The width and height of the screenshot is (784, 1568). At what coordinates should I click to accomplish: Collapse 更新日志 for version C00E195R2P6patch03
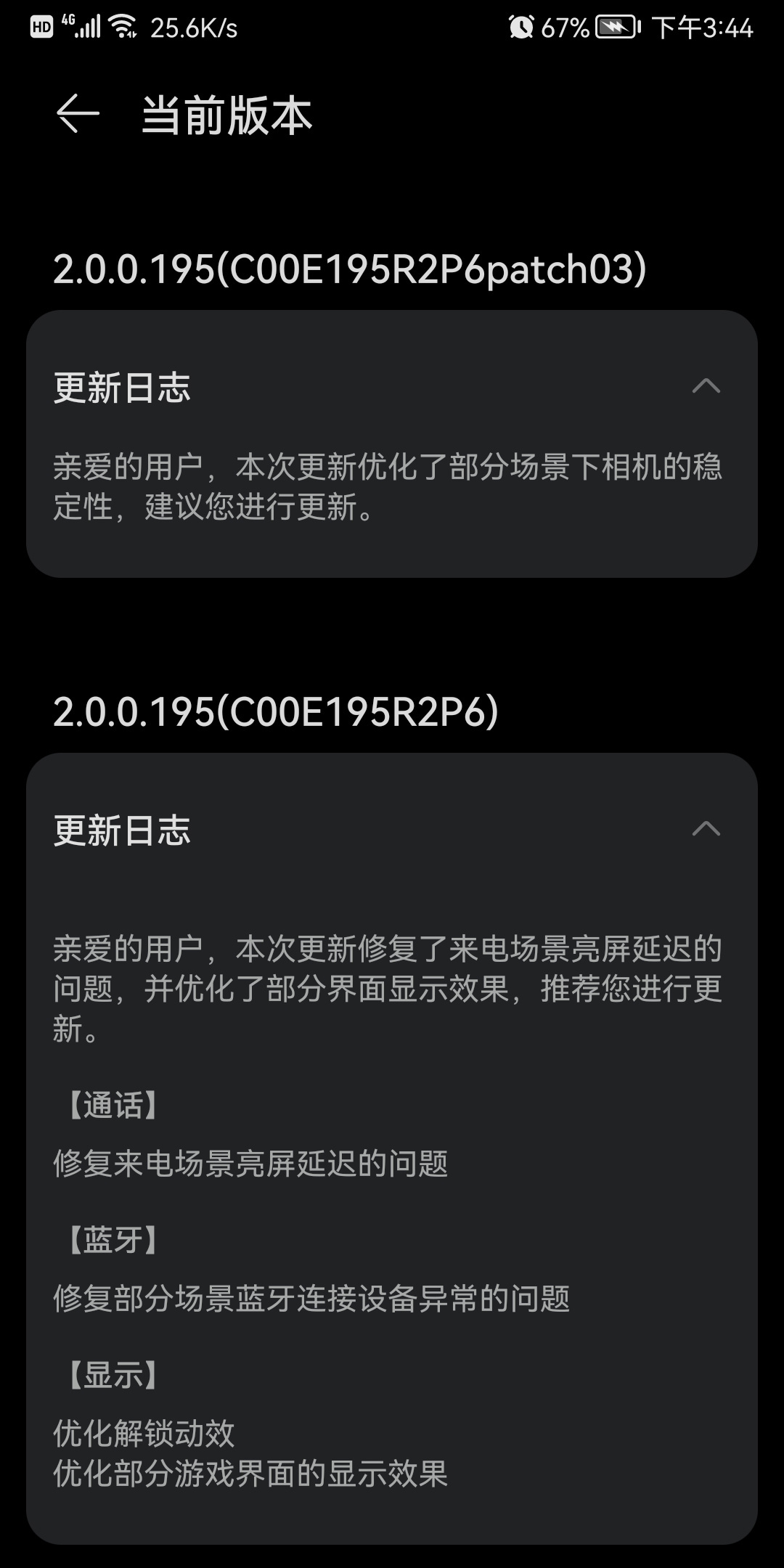click(x=706, y=385)
